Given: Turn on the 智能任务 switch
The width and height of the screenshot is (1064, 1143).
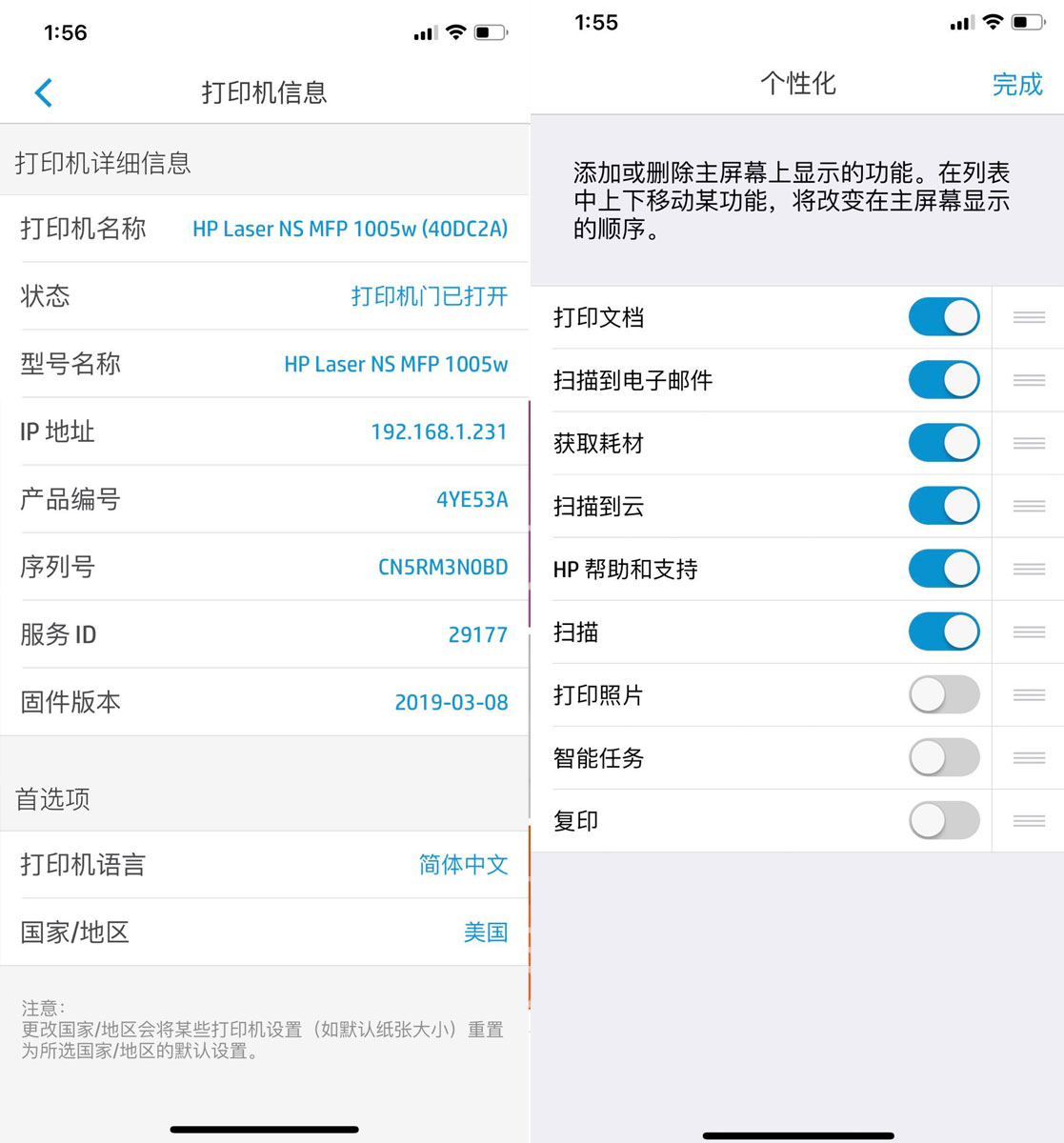Looking at the screenshot, I should pyautogui.click(x=943, y=757).
